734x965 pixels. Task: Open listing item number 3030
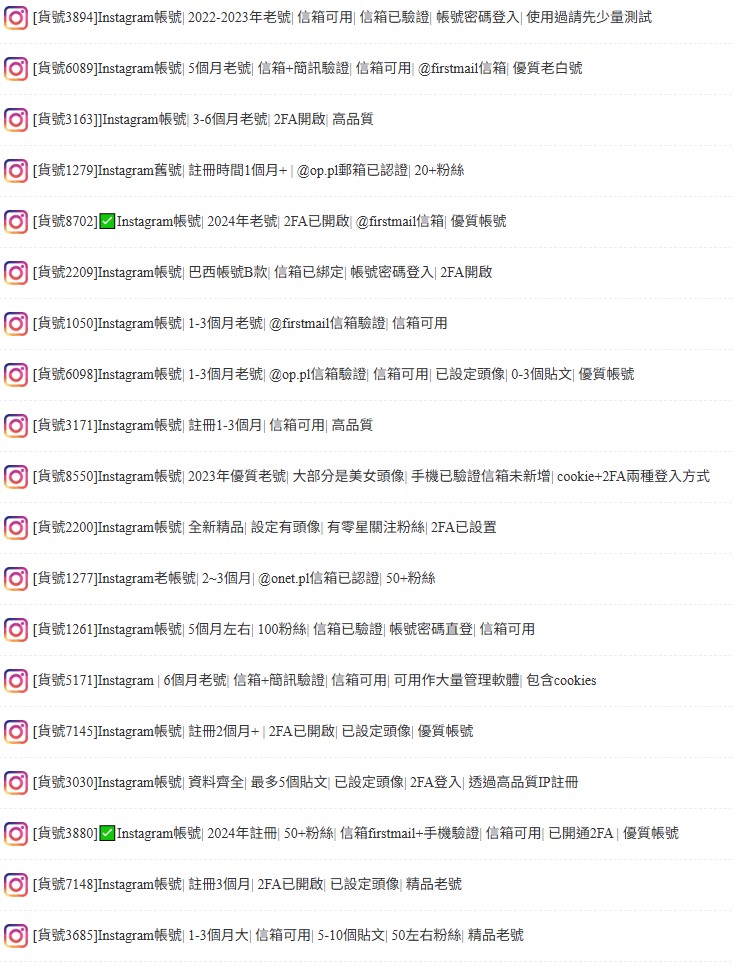305,782
